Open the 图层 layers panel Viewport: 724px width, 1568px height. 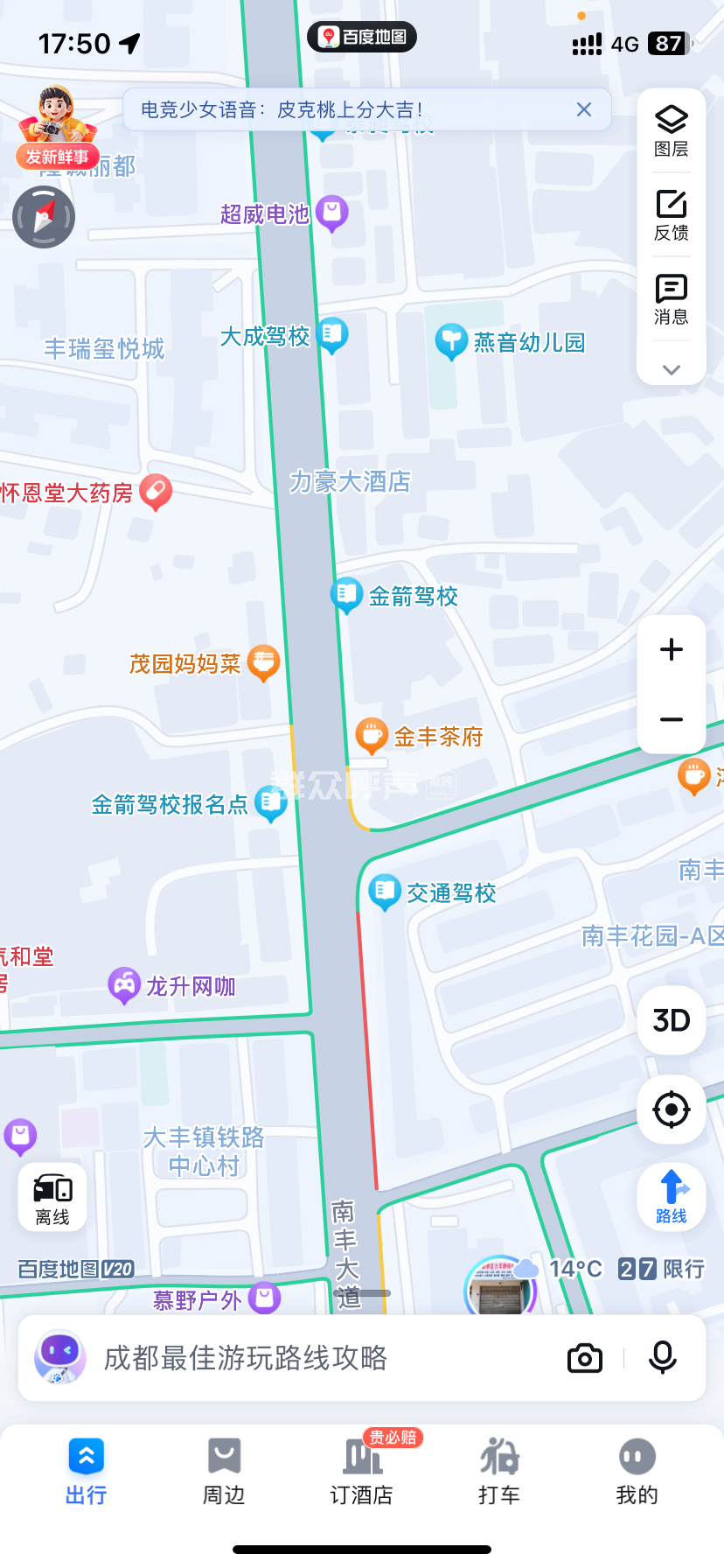(x=672, y=130)
